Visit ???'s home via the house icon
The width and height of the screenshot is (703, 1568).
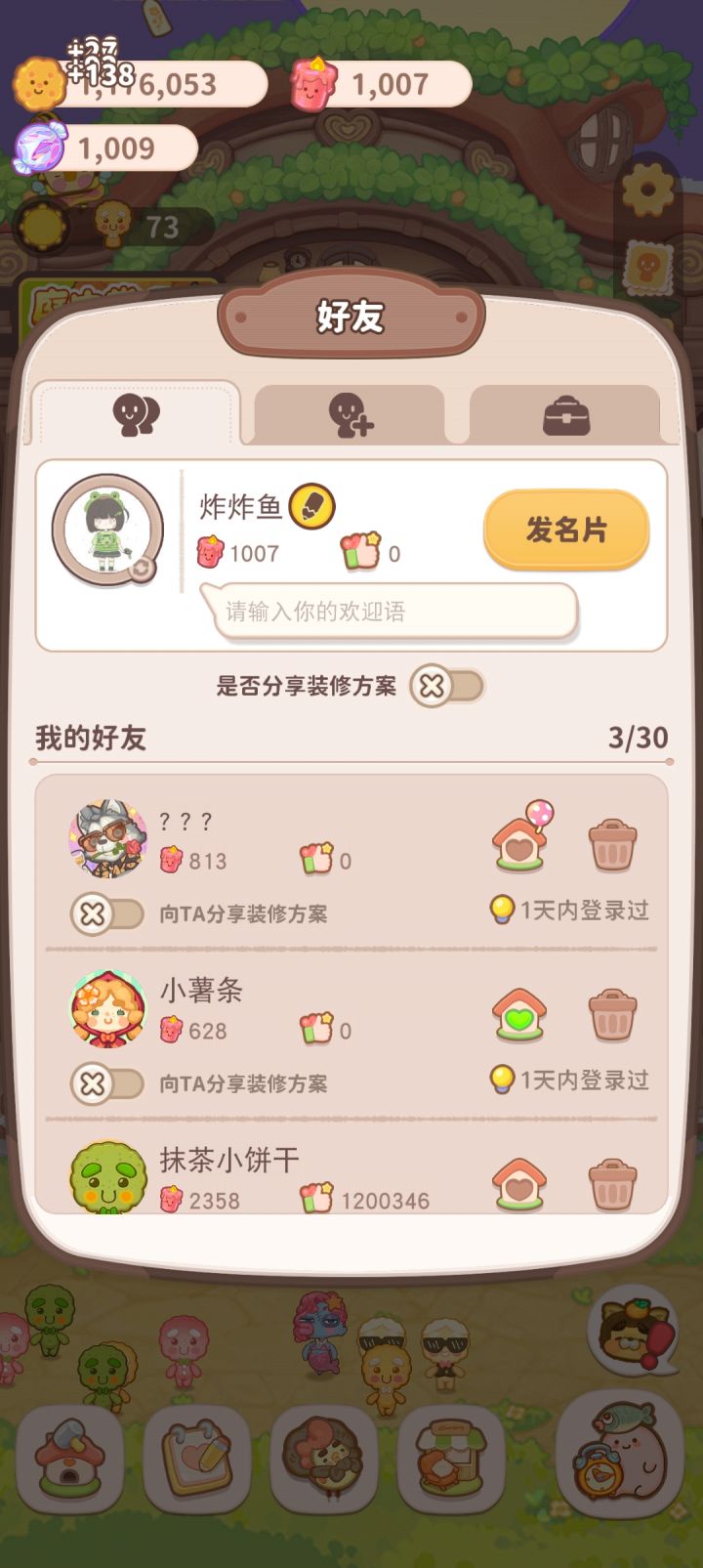click(x=518, y=841)
